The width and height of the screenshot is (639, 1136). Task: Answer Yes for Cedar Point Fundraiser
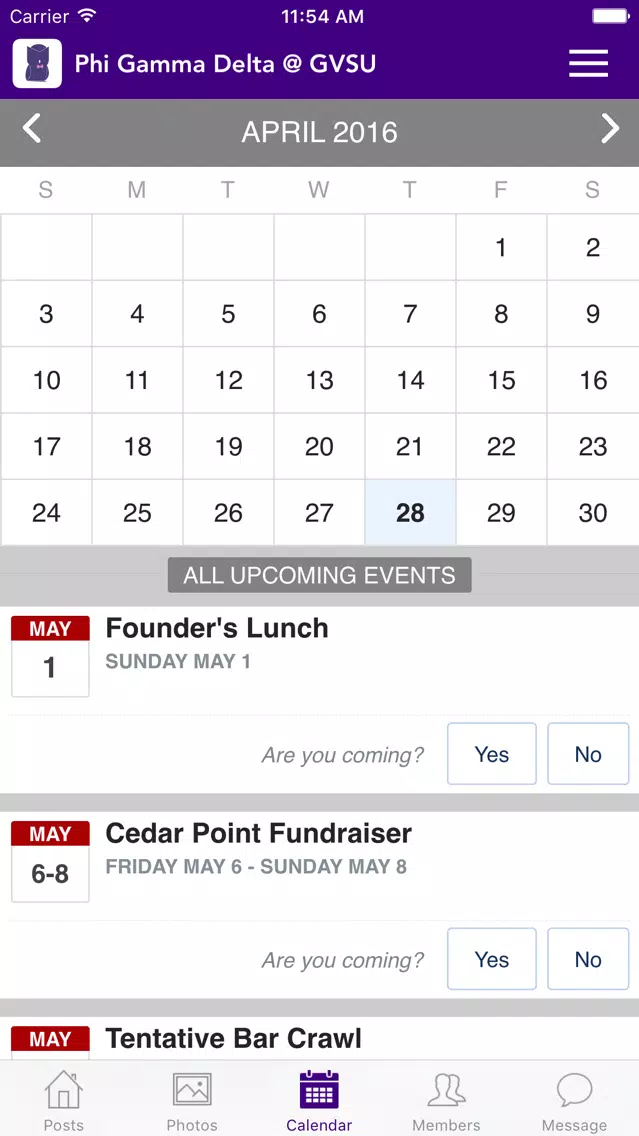point(492,958)
